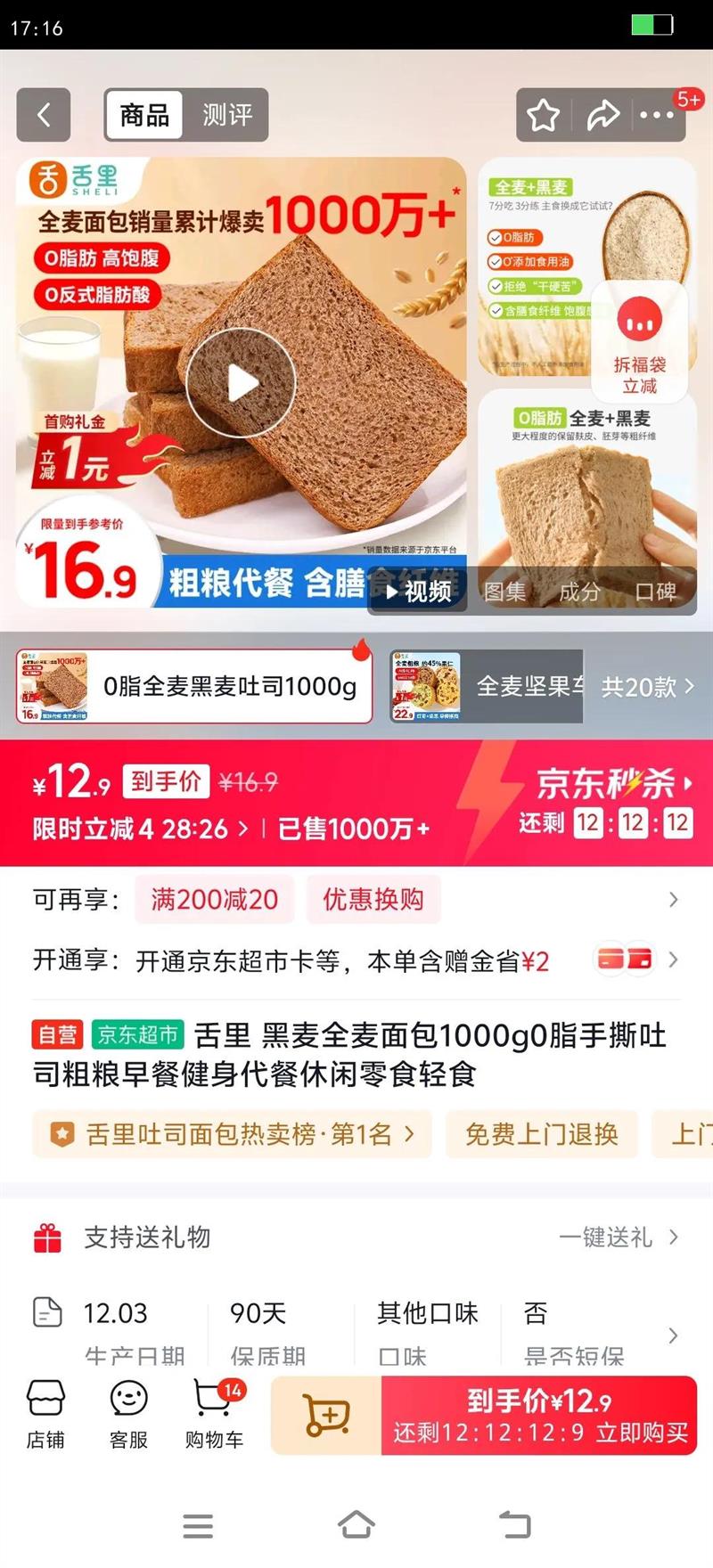View all variants via 共20款
This screenshot has width=713, height=1568.
647,686
